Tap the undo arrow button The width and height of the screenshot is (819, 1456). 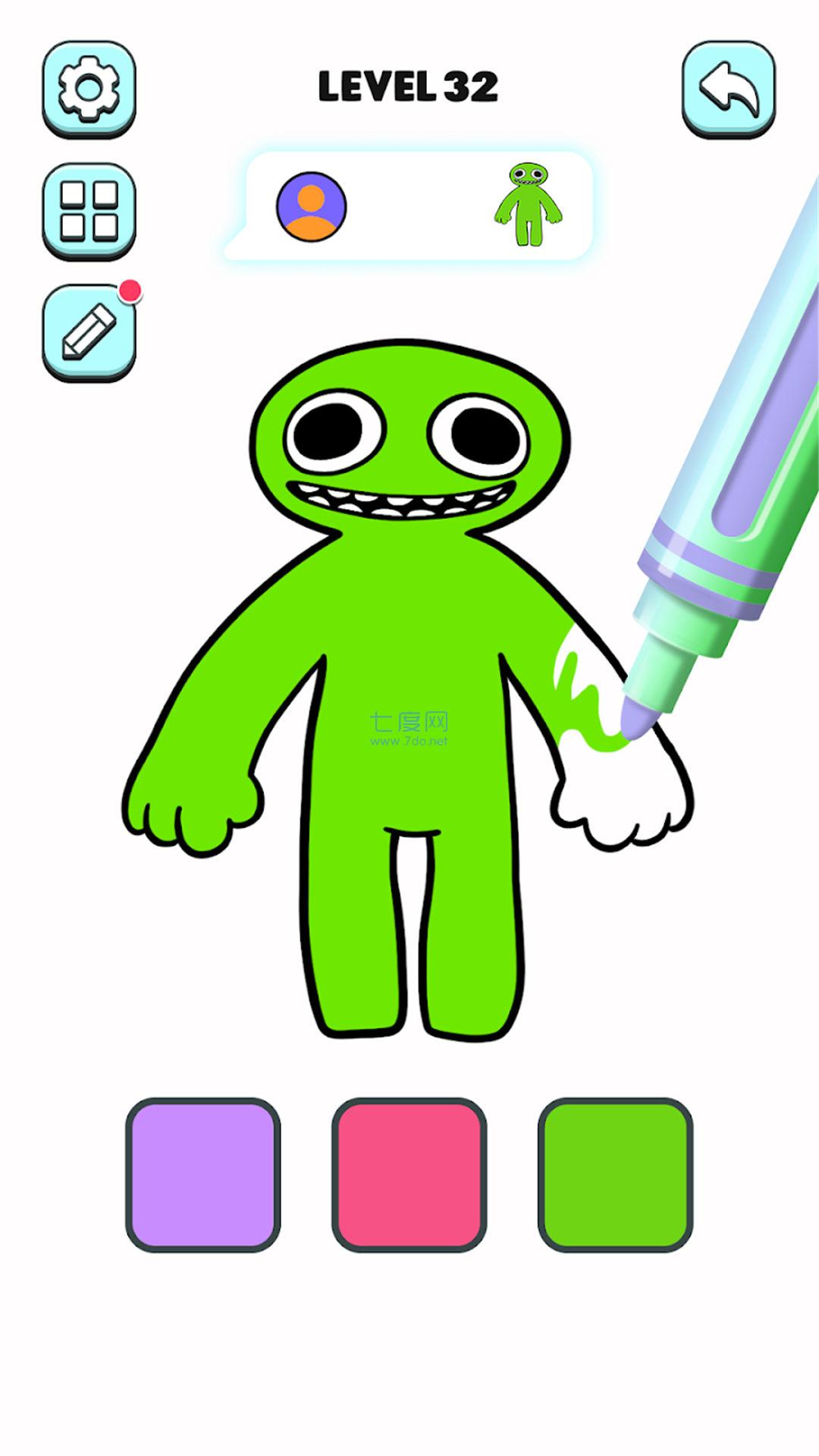729,89
